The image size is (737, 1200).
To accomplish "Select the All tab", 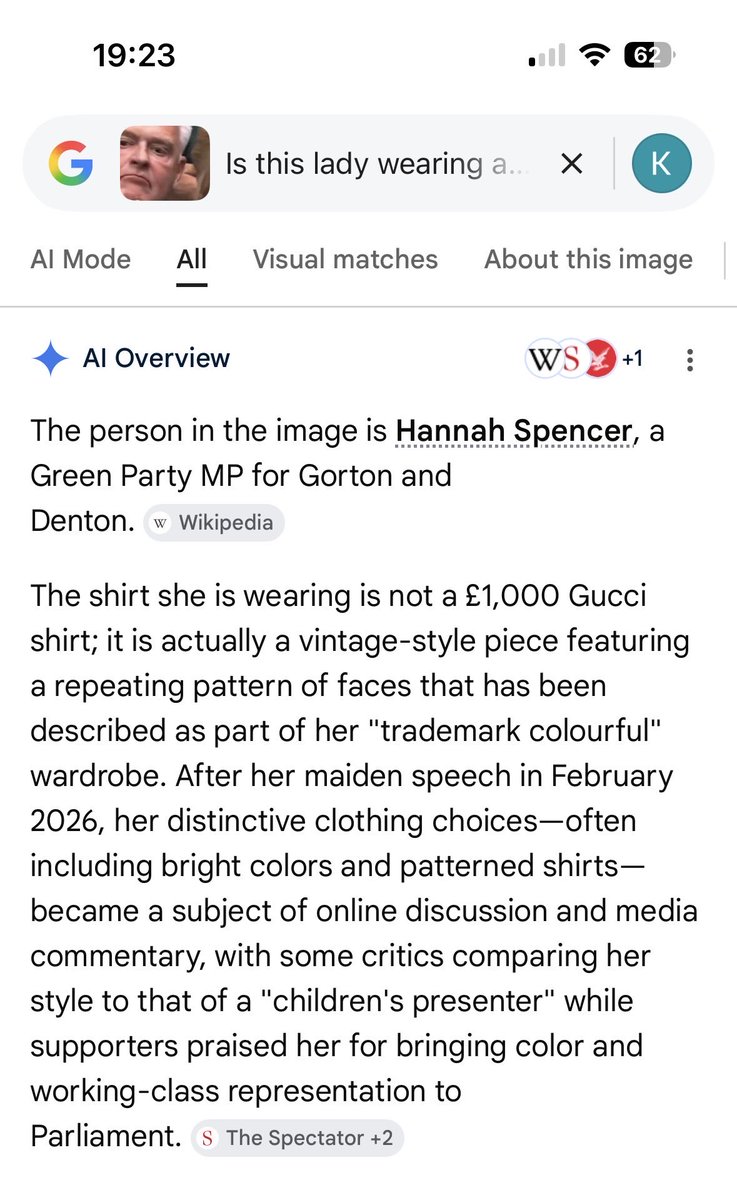I will 192,259.
